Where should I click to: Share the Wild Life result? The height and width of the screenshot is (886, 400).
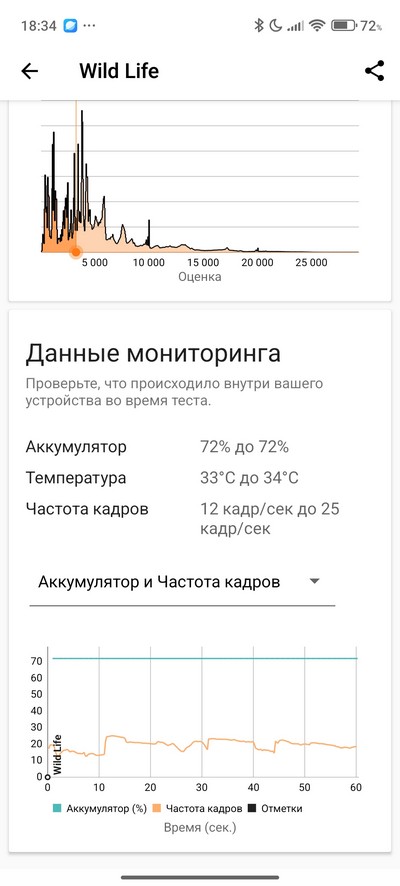374,71
